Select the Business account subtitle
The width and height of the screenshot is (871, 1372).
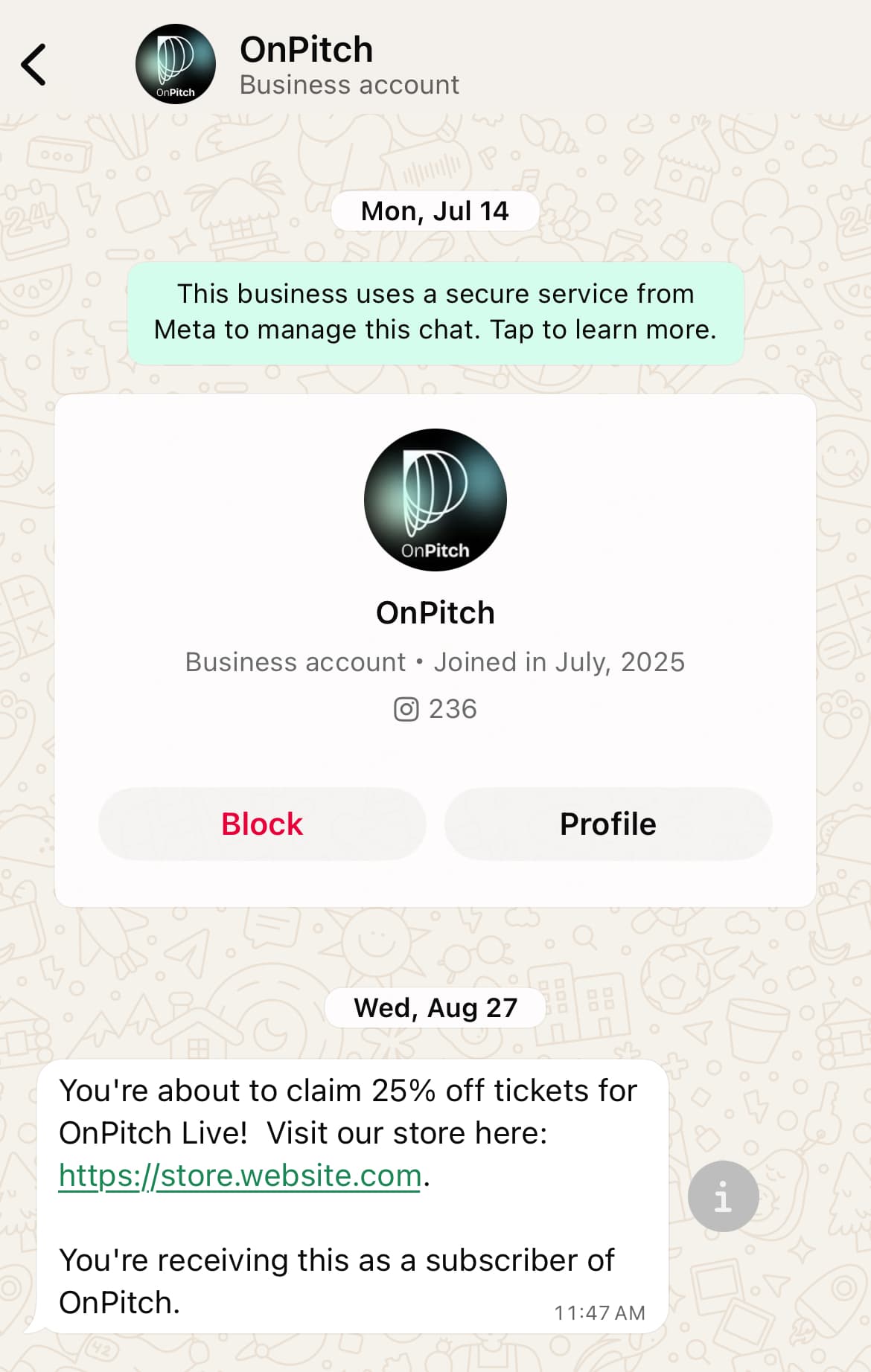point(348,84)
